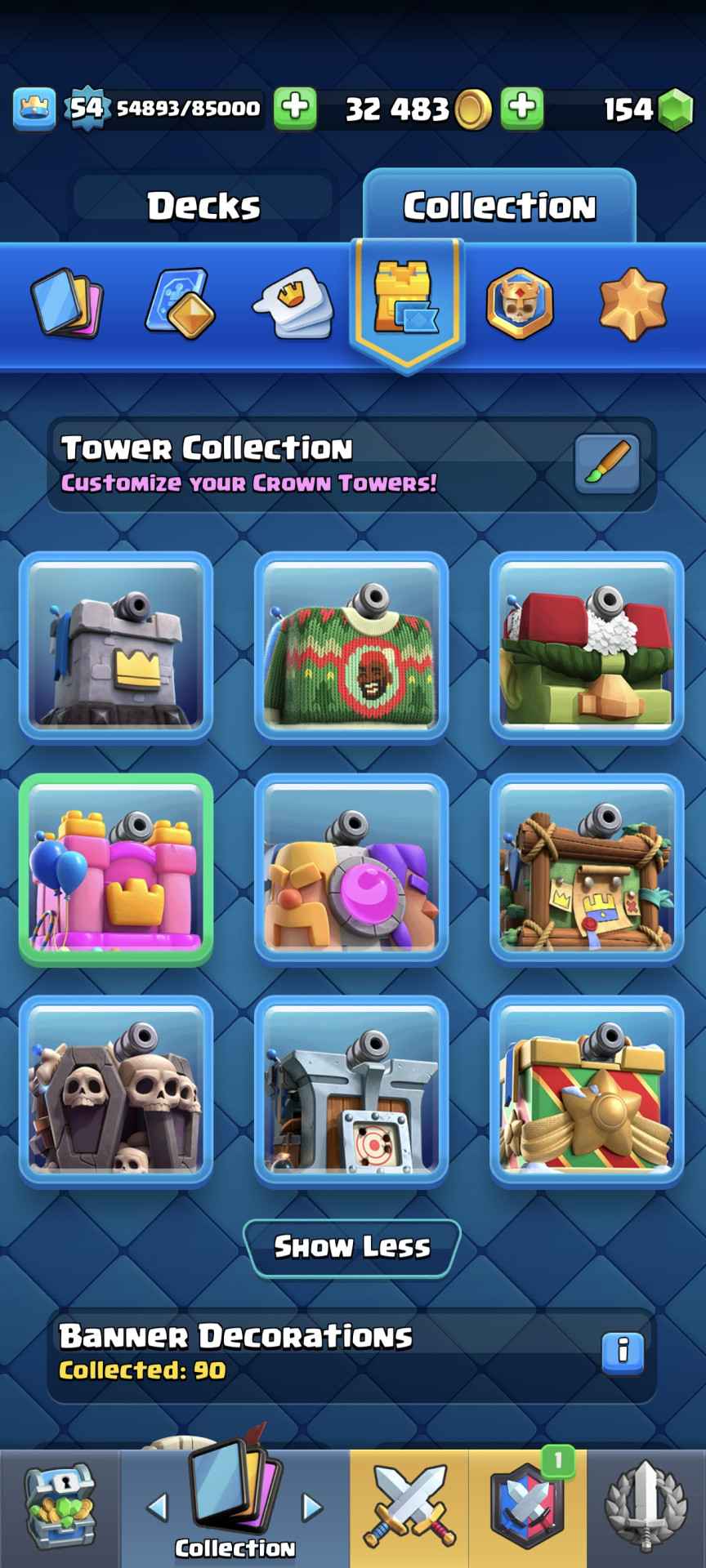Screen dimensions: 706x1568
Task: Select the striped gift box tower skin
Action: (x=587, y=1092)
